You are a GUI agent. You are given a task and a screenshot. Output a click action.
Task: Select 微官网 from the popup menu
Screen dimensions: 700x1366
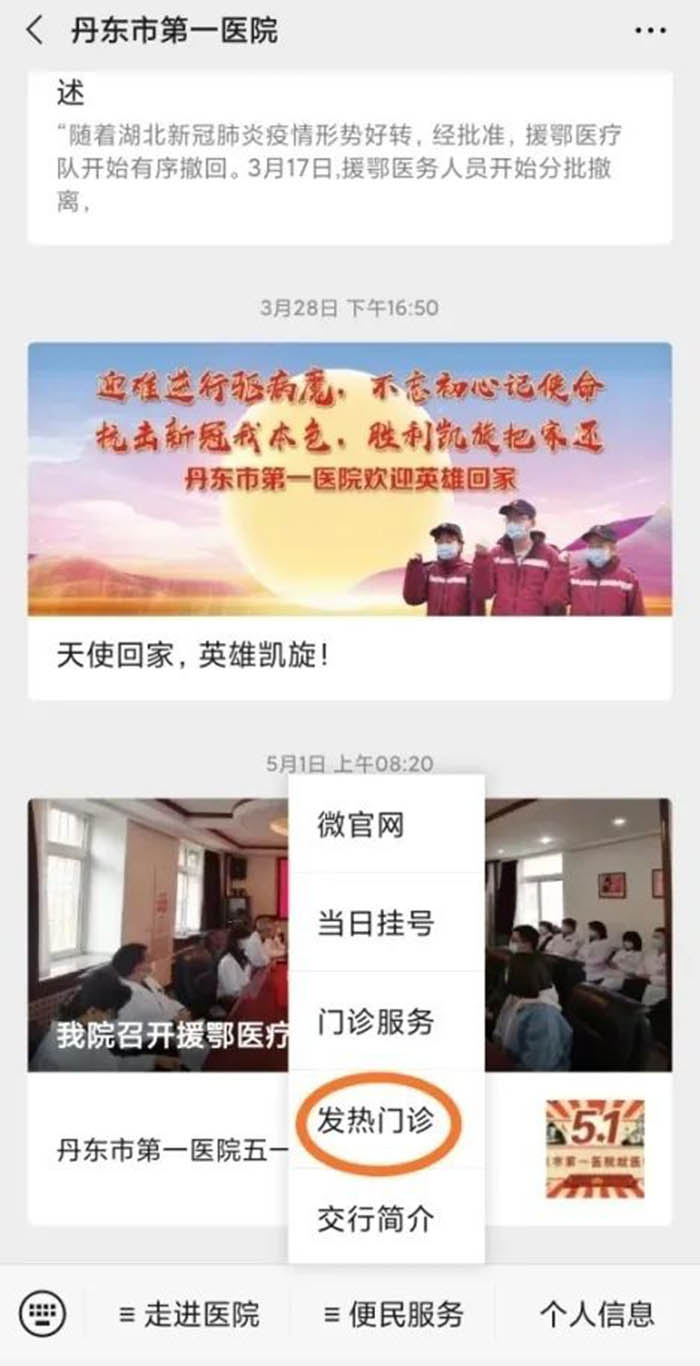[361, 826]
